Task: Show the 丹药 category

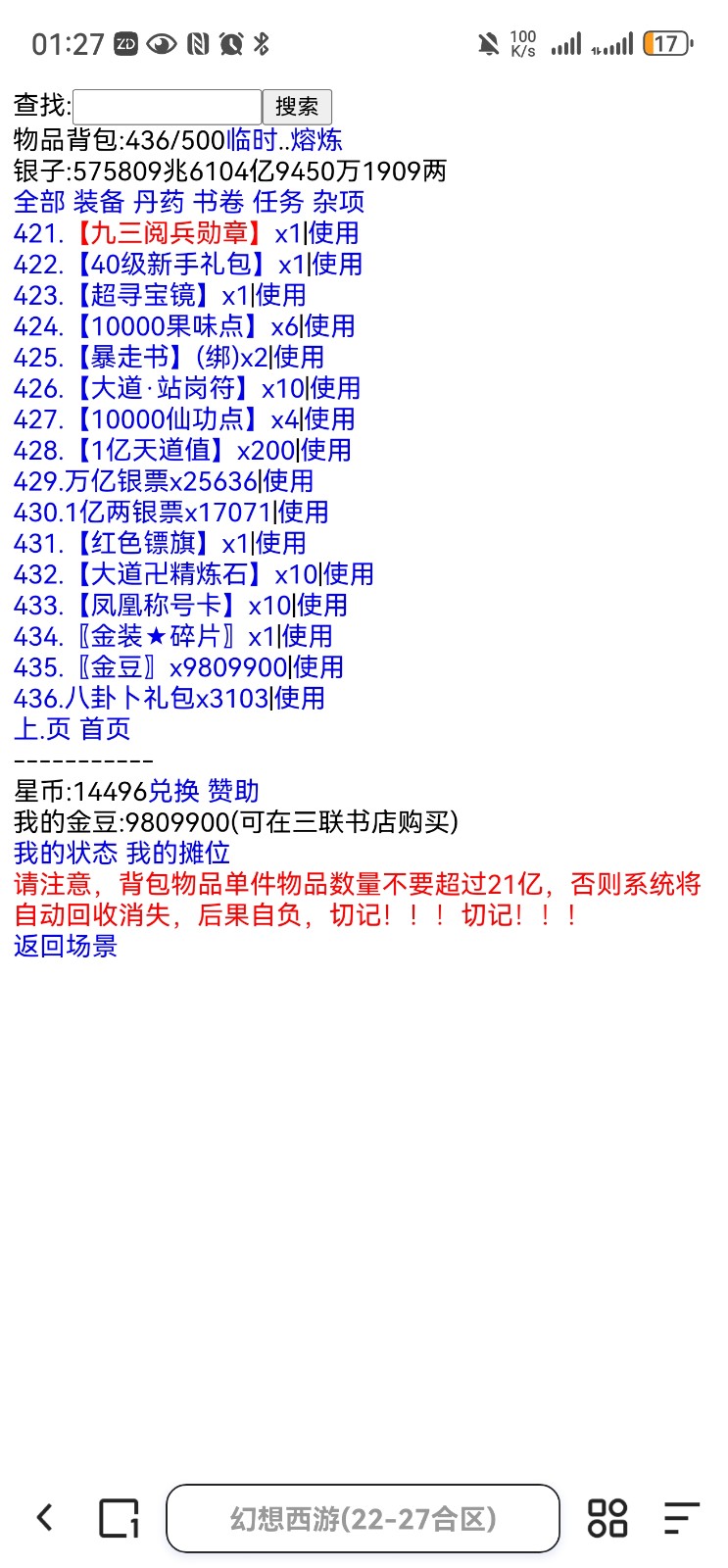Action: pyautogui.click(x=159, y=202)
